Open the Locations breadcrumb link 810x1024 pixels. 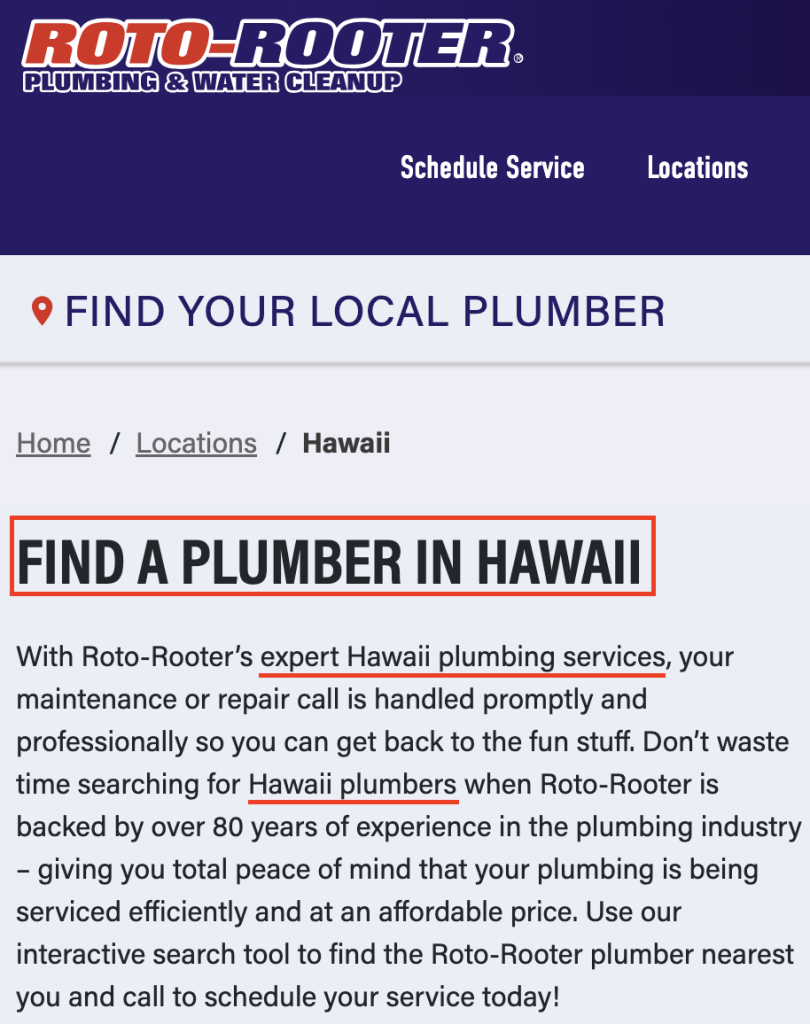click(196, 443)
